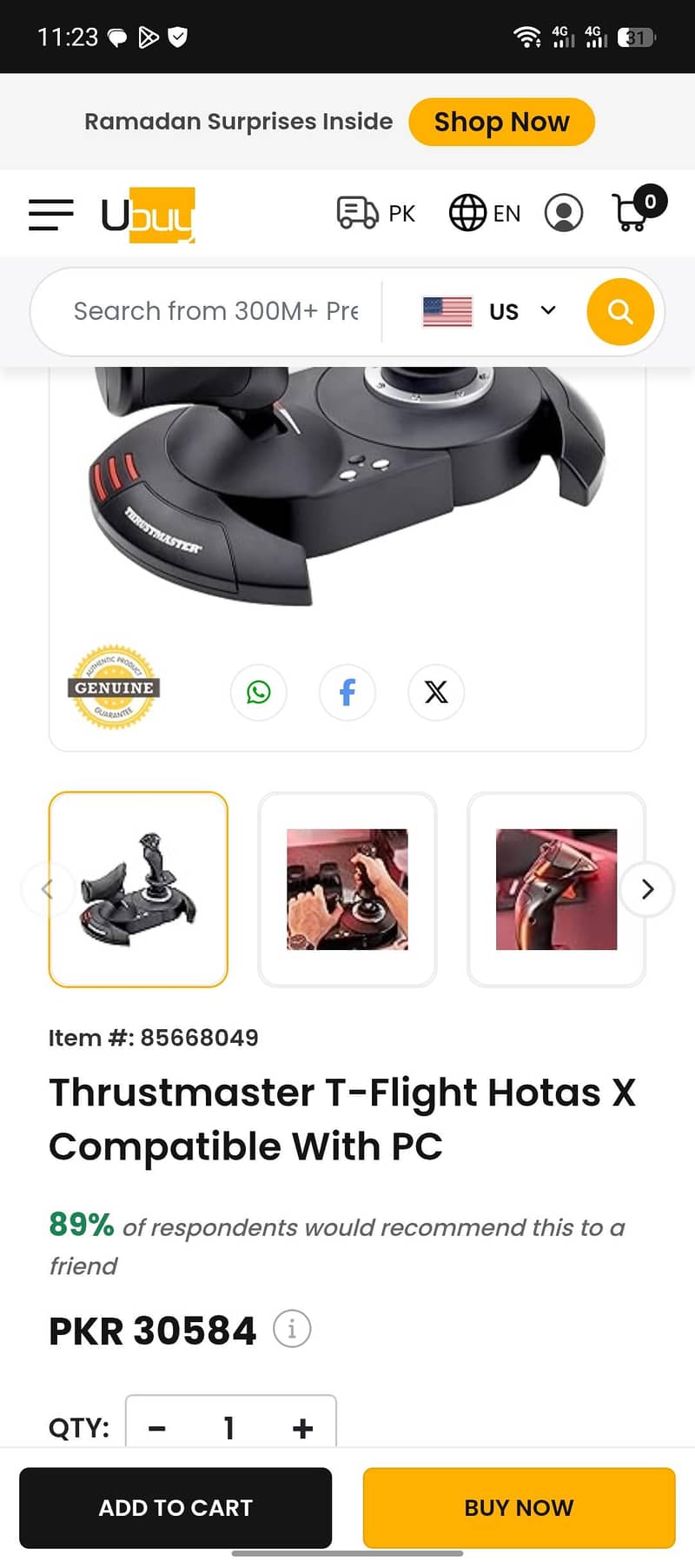This screenshot has height=1568, width=695.
Task: Increase quantity with the plus stepper
Action: click(301, 1426)
